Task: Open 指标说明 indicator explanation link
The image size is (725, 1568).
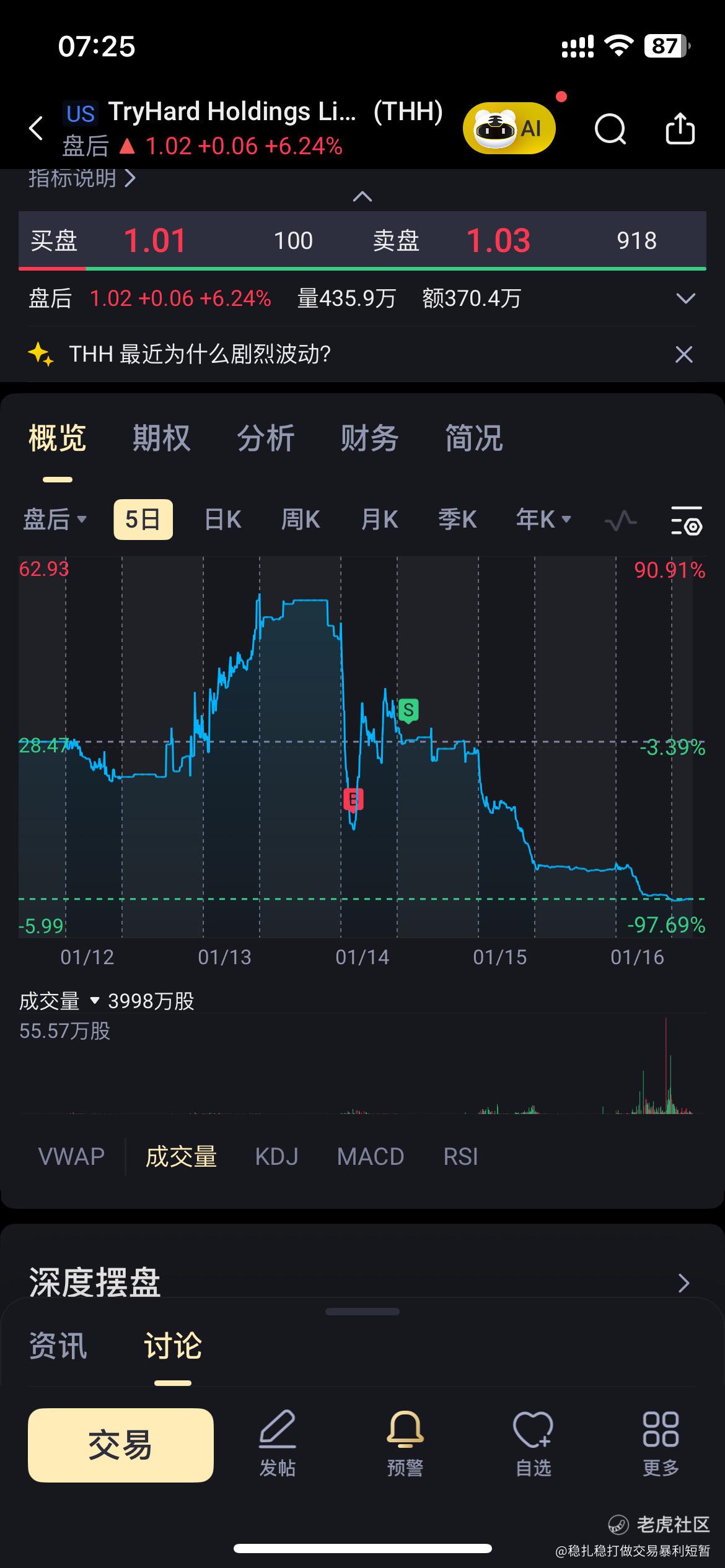Action: point(82,178)
